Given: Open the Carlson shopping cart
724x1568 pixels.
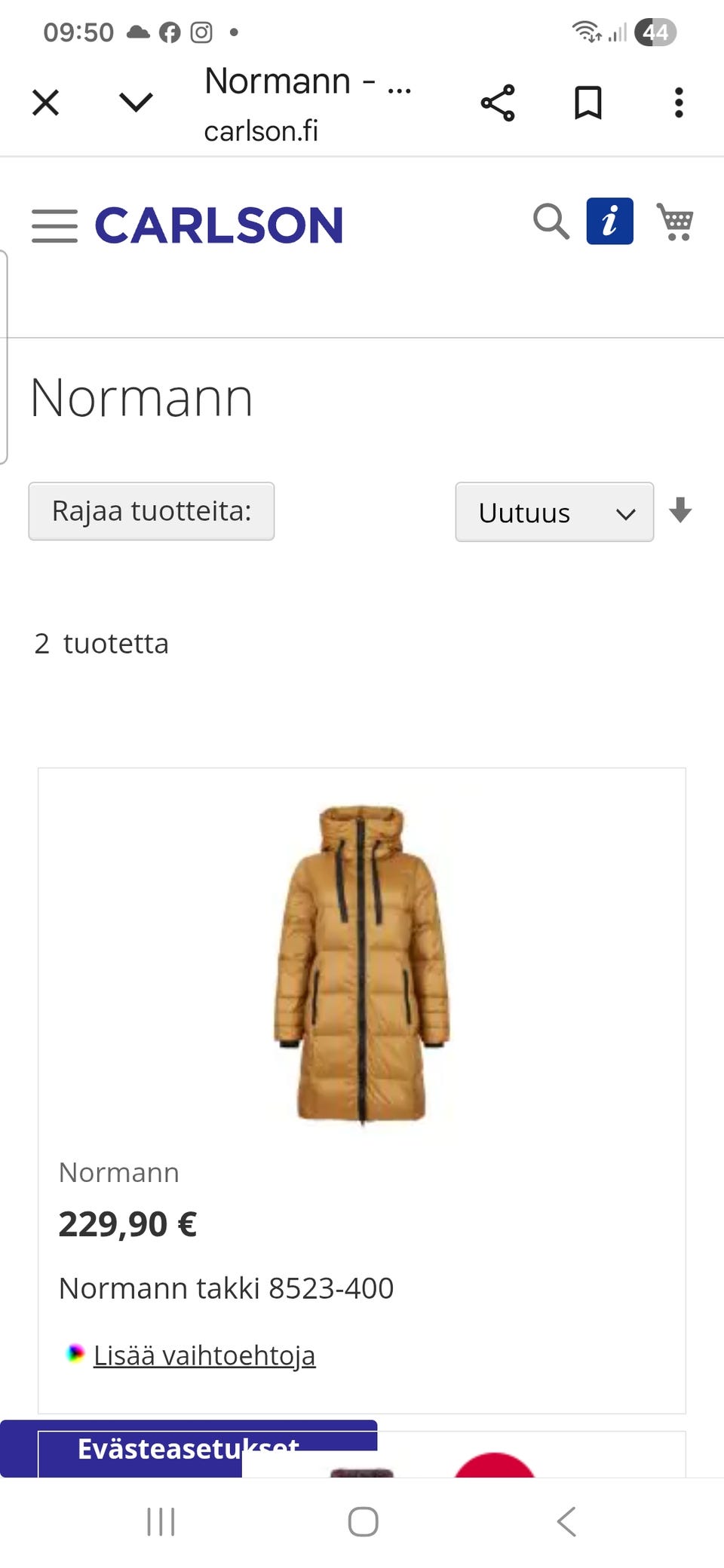Looking at the screenshot, I should pos(675,222).
